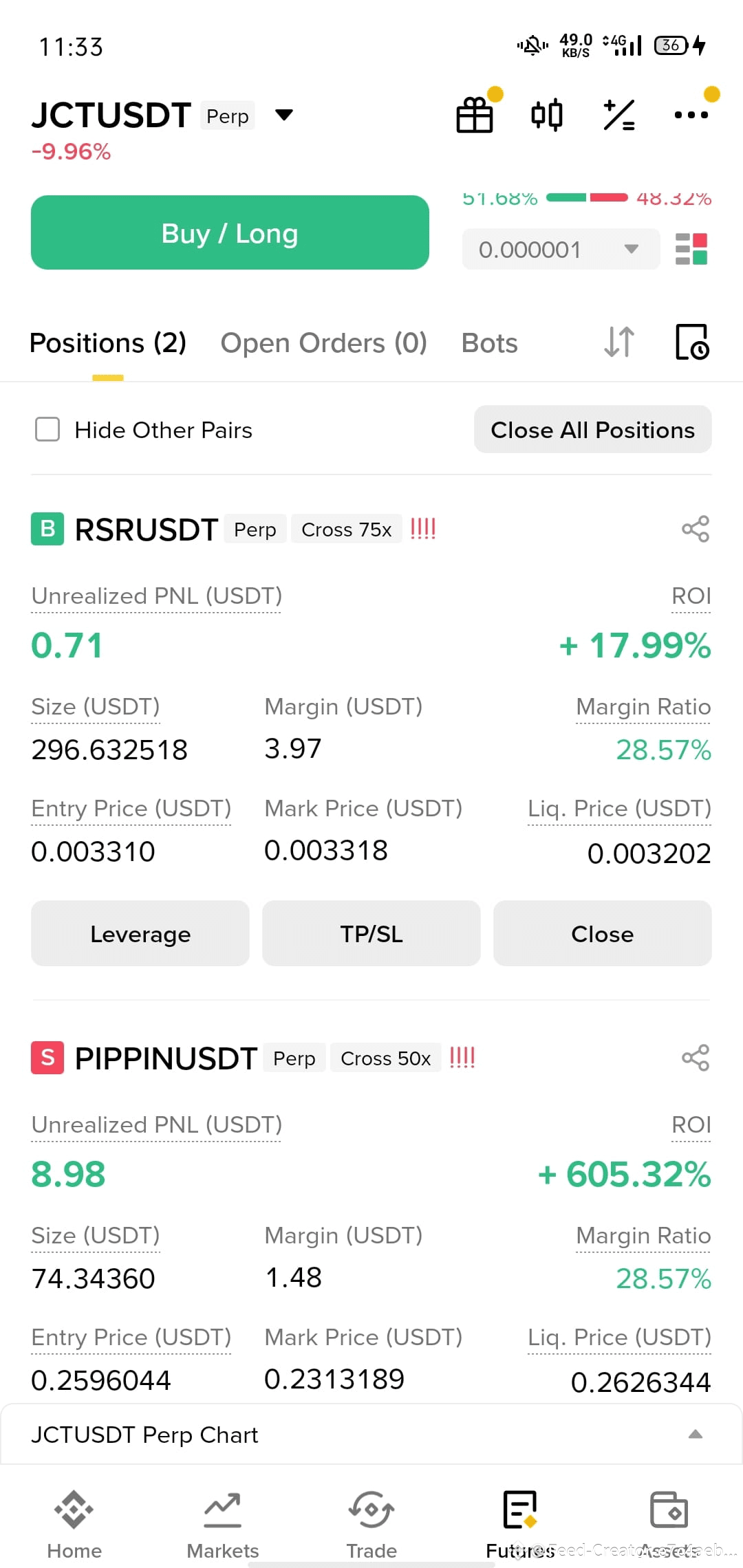This screenshot has width=743, height=1568.
Task: Open the futures calculator icon
Action: [619, 114]
